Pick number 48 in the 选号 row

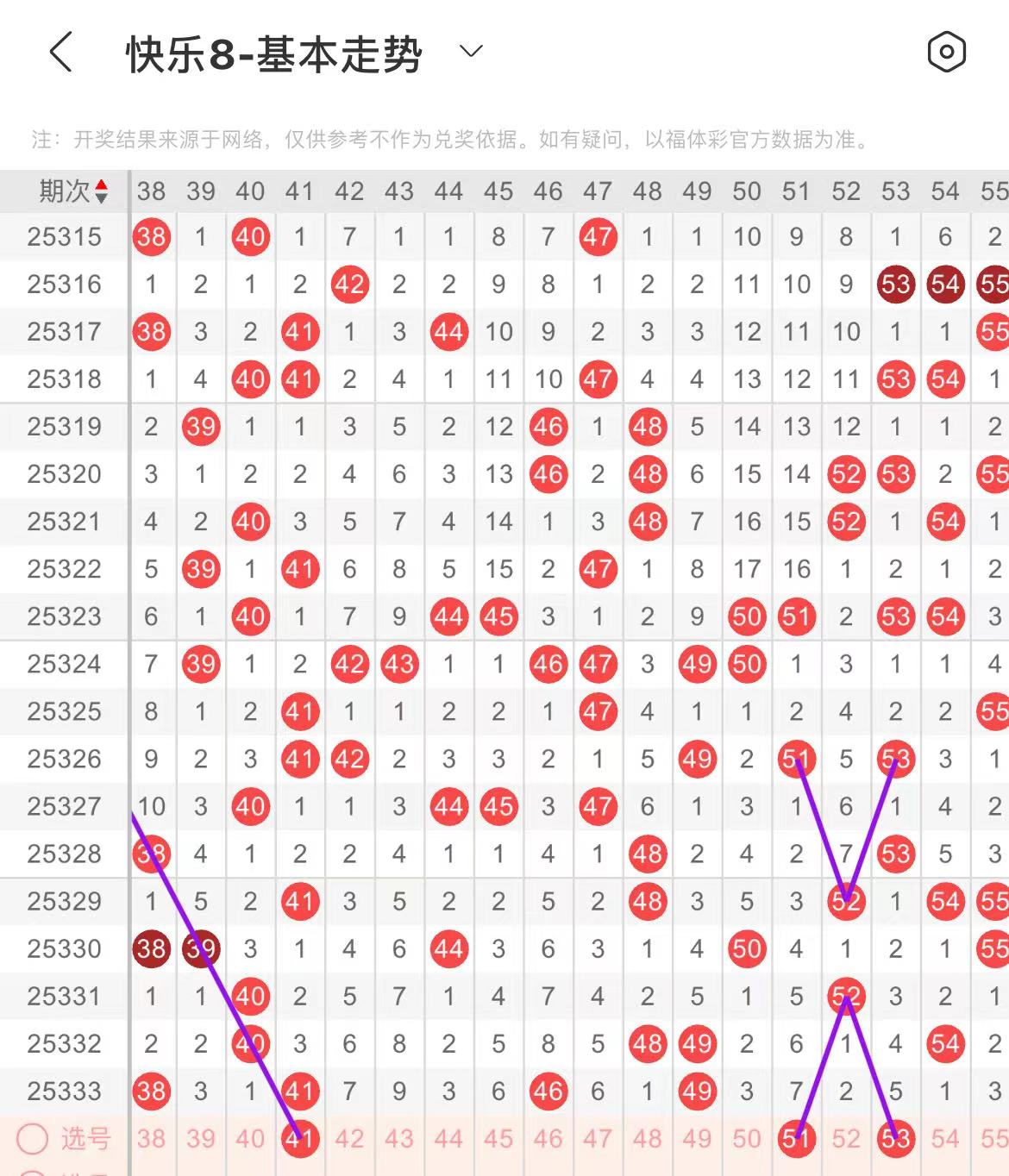[x=648, y=1139]
